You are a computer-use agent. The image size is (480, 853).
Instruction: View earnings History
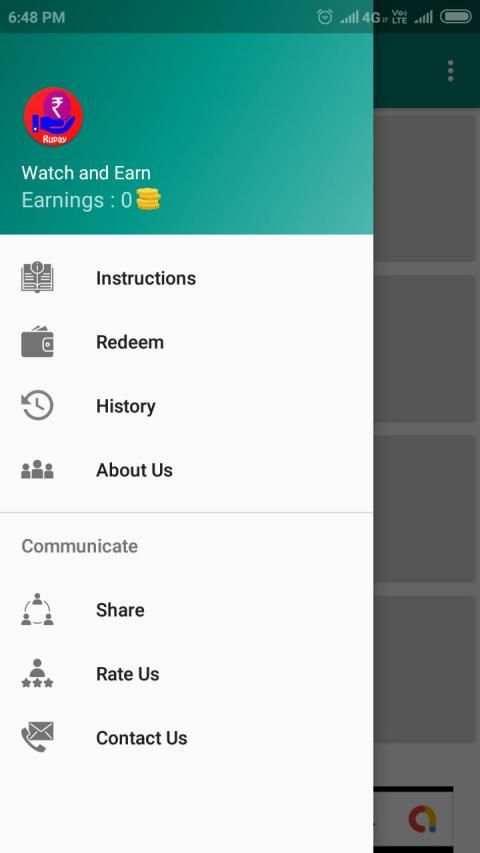[x=187, y=406]
